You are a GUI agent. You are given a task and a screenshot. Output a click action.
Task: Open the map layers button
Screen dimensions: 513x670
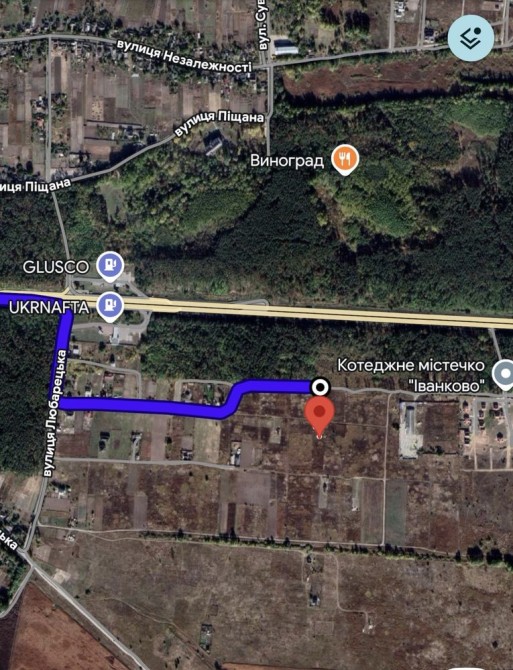471,38
